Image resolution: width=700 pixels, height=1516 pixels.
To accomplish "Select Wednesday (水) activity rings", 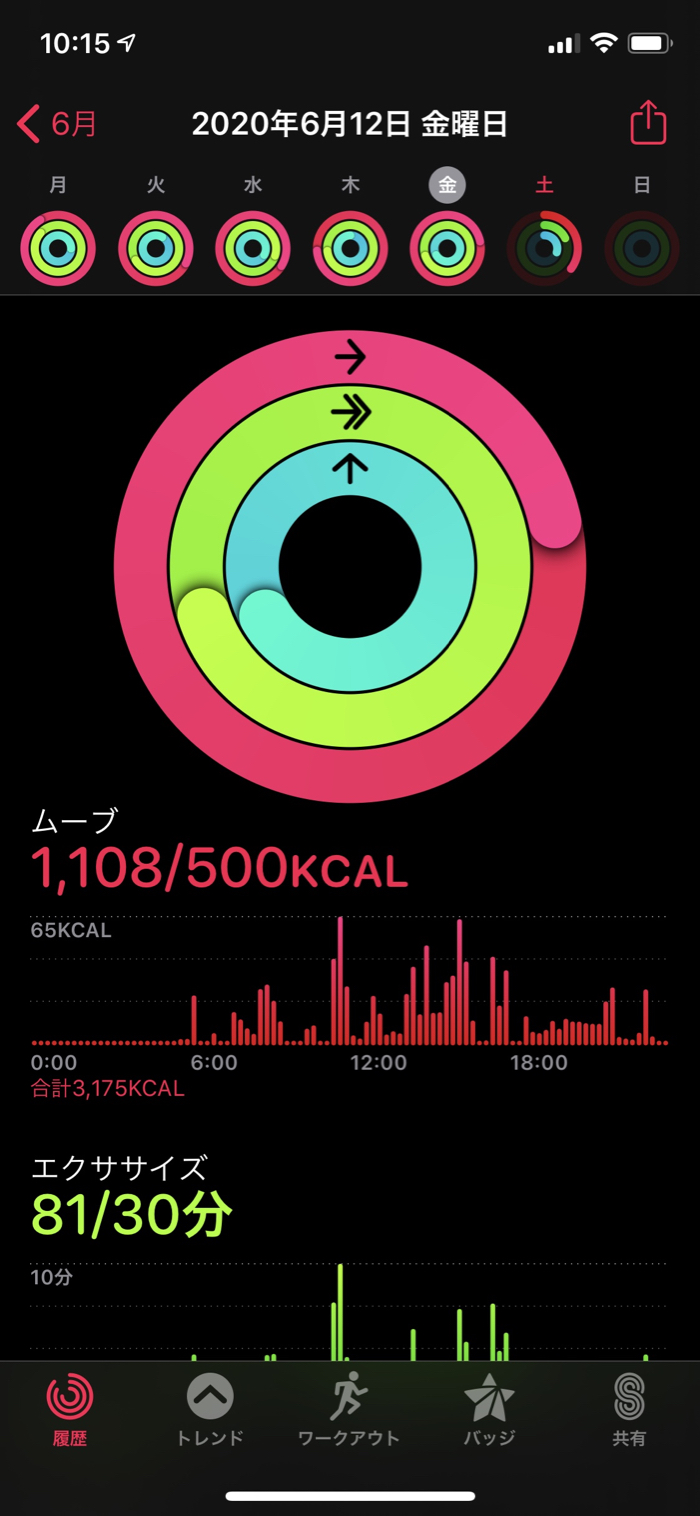I will click(x=253, y=248).
